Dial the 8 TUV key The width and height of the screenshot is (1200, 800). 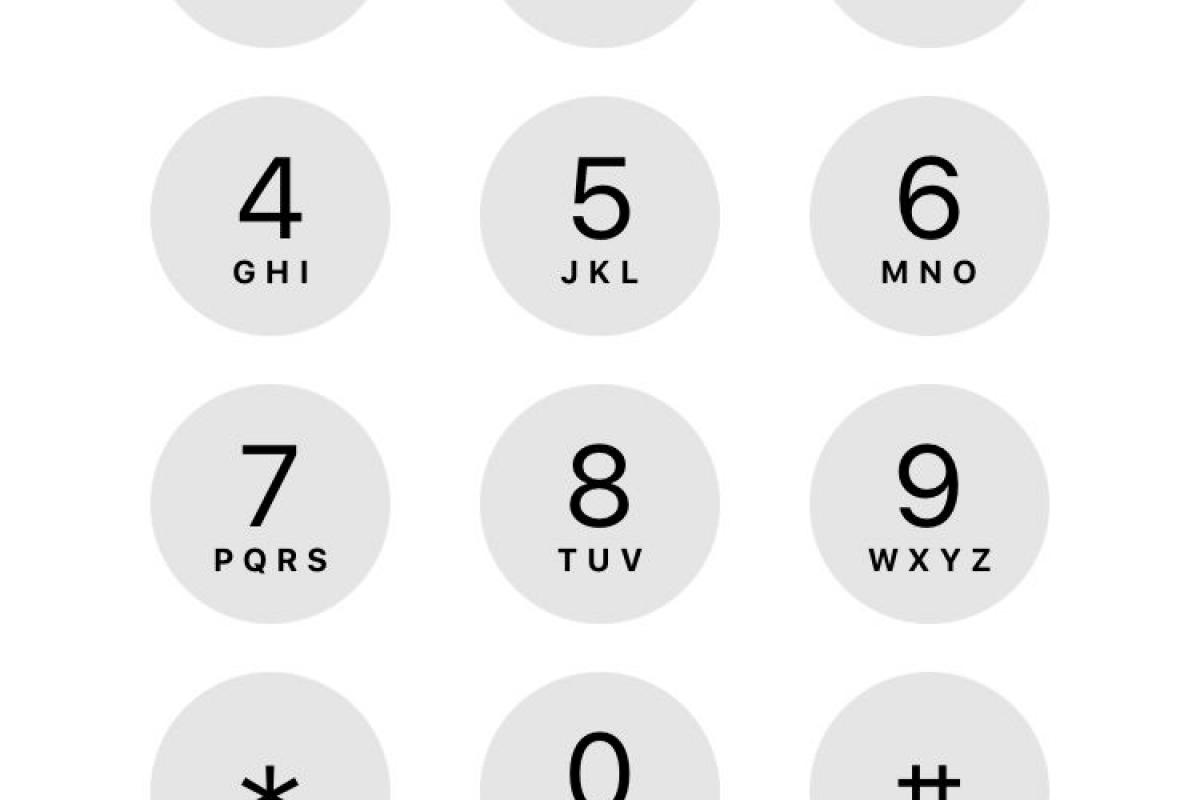pos(600,504)
